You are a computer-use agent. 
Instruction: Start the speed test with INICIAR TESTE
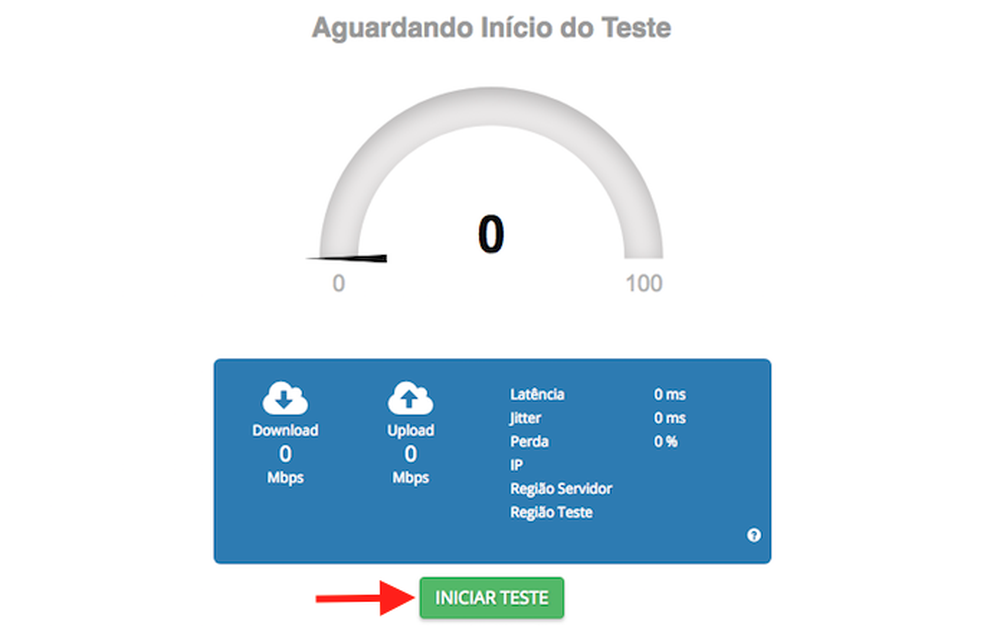(491, 598)
